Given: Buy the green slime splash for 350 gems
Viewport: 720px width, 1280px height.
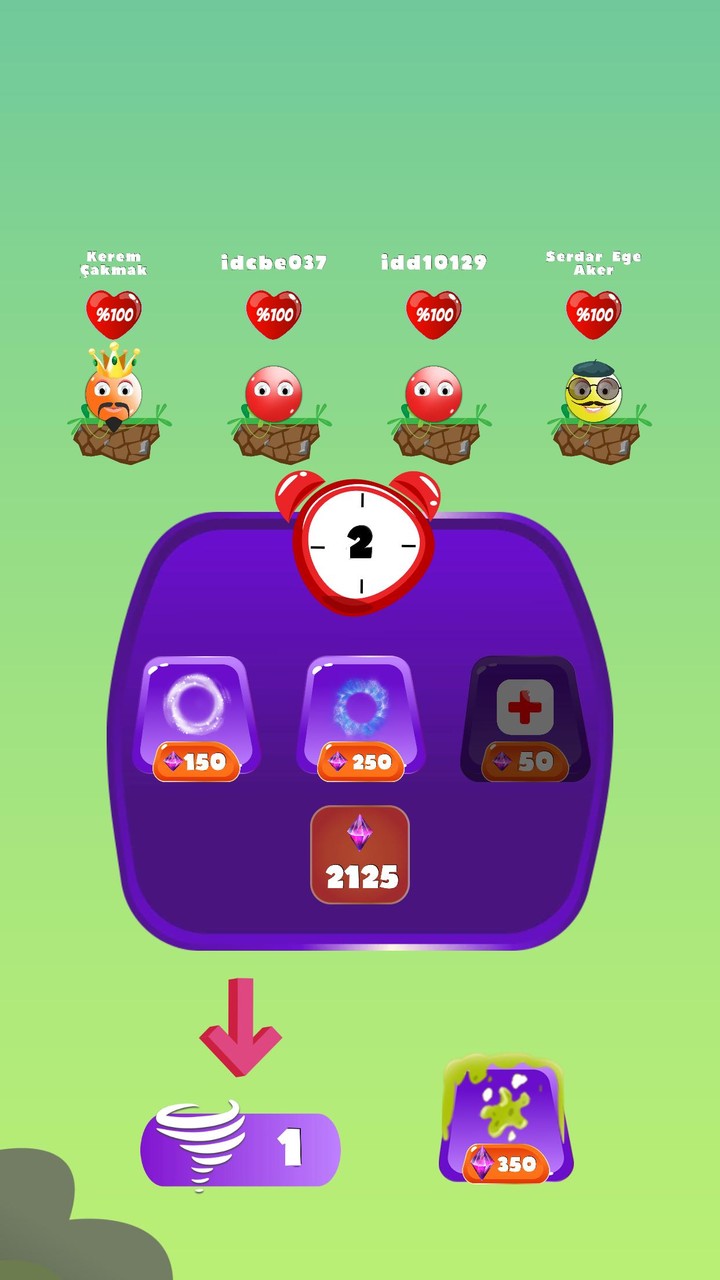Looking at the screenshot, I should pyautogui.click(x=506, y=1122).
